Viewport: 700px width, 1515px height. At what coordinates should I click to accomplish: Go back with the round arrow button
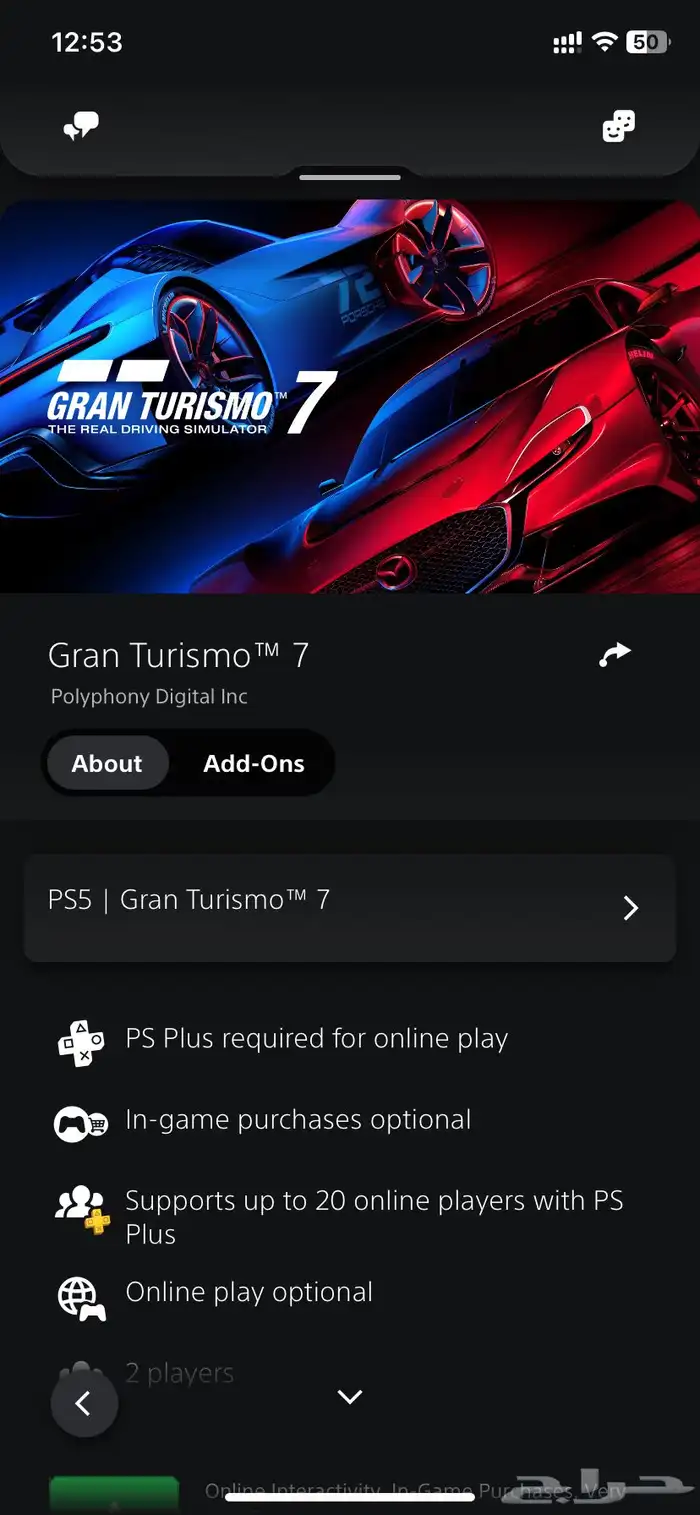(x=84, y=1404)
